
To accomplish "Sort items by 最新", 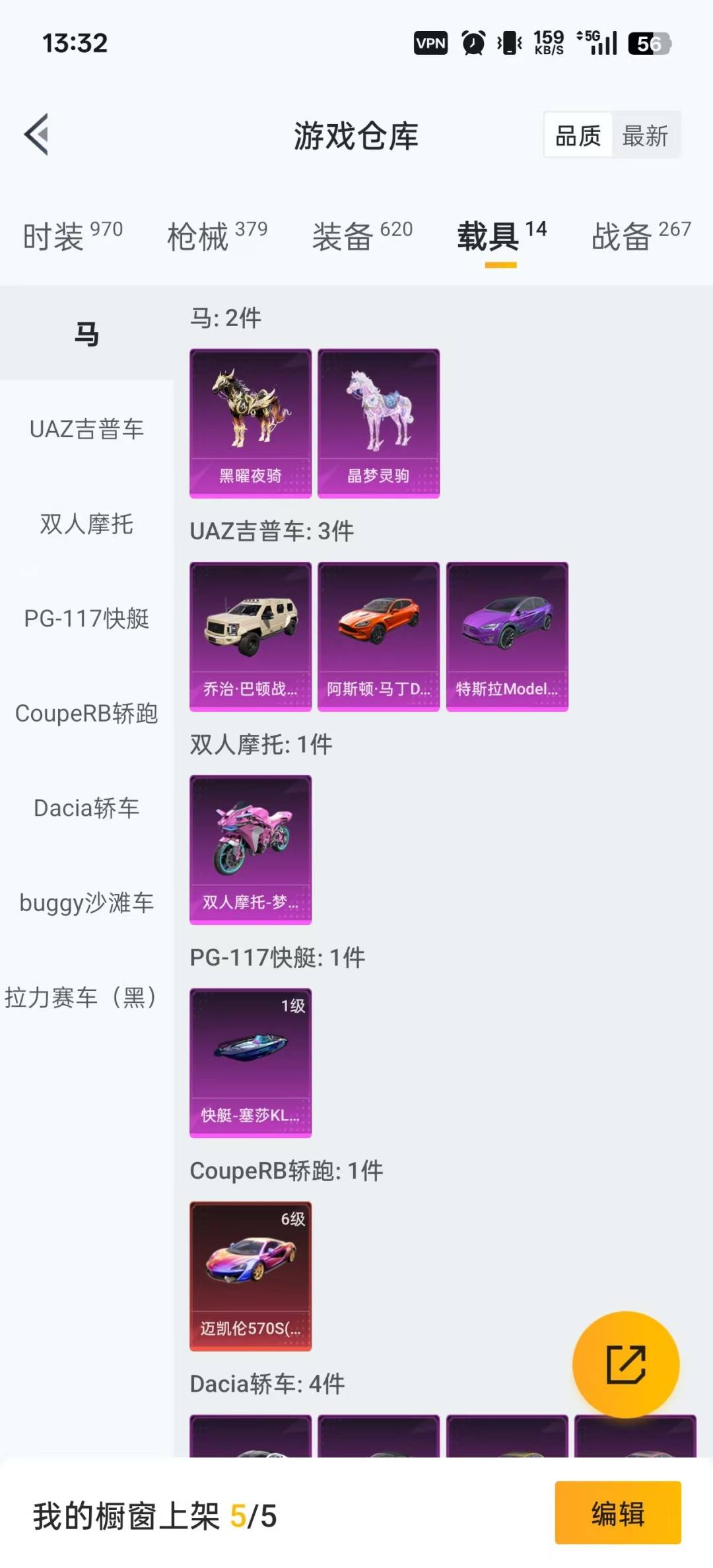I will tap(645, 136).
